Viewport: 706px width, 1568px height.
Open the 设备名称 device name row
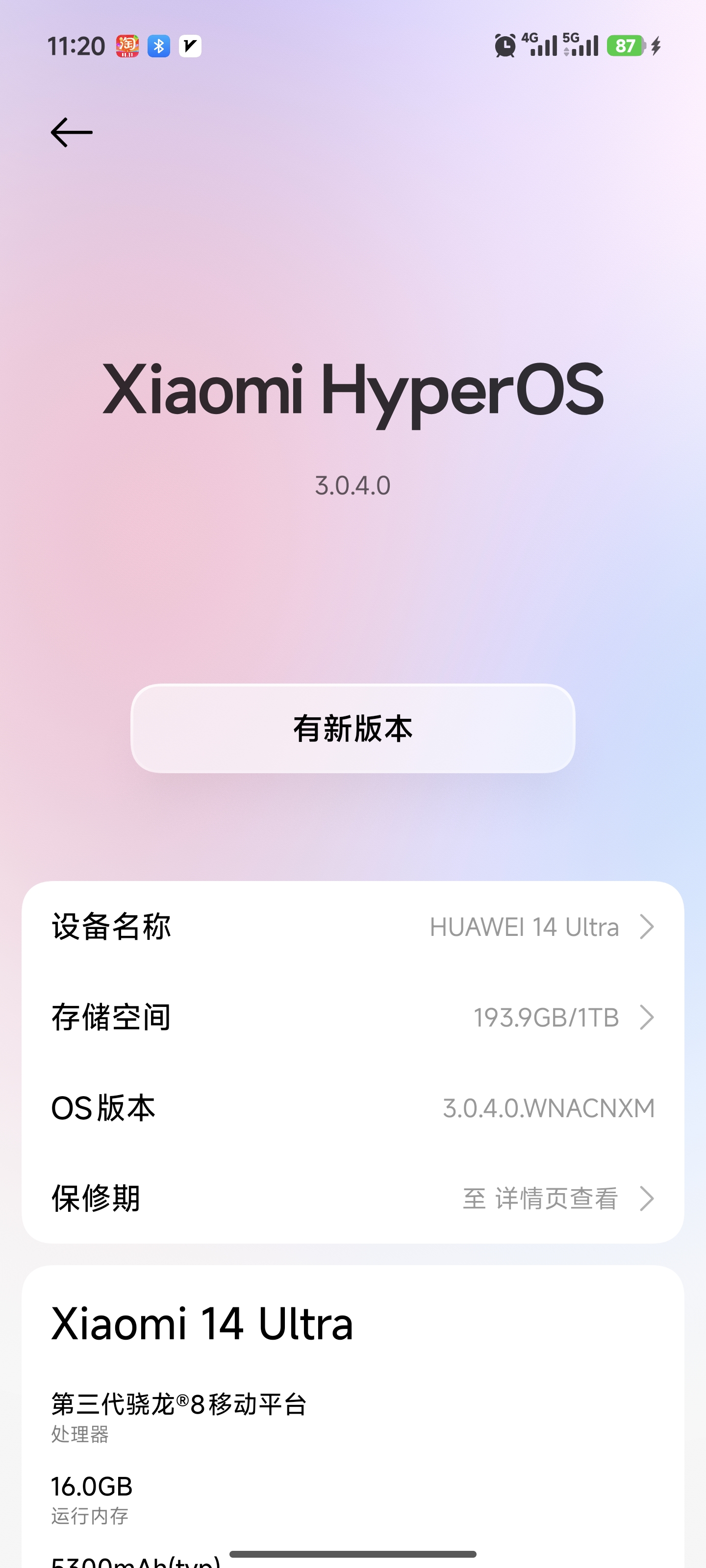pos(353,927)
